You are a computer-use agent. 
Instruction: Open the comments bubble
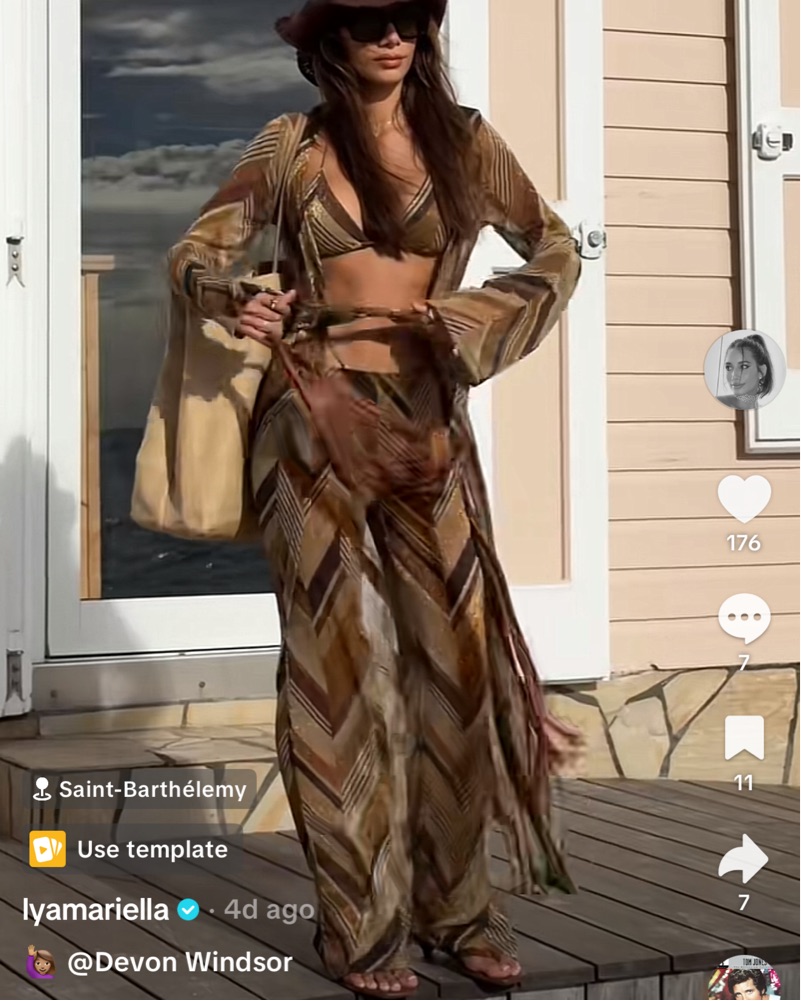point(744,618)
